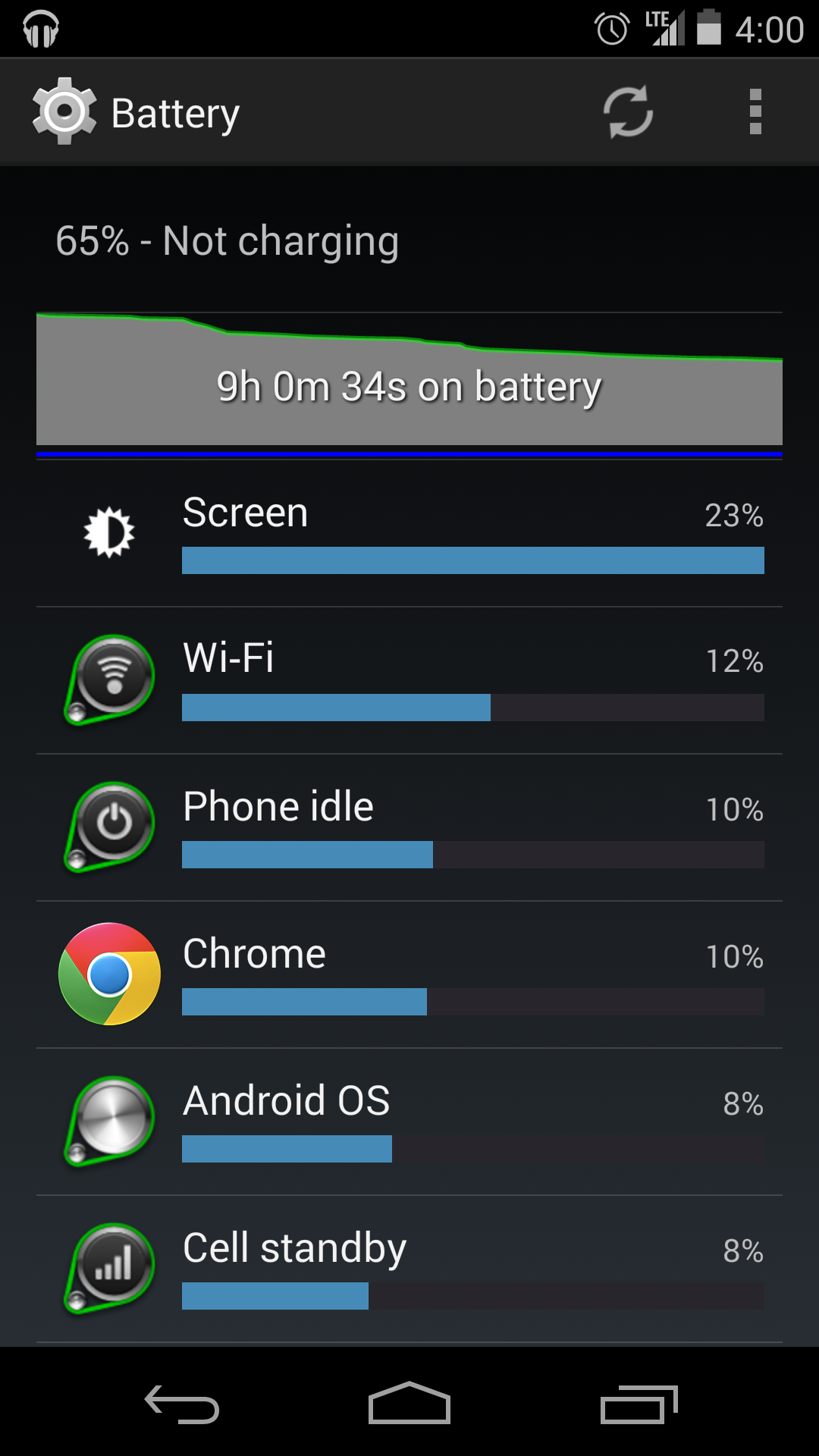Open the Phone idle usage entry
This screenshot has width=819, height=1456.
click(x=409, y=828)
